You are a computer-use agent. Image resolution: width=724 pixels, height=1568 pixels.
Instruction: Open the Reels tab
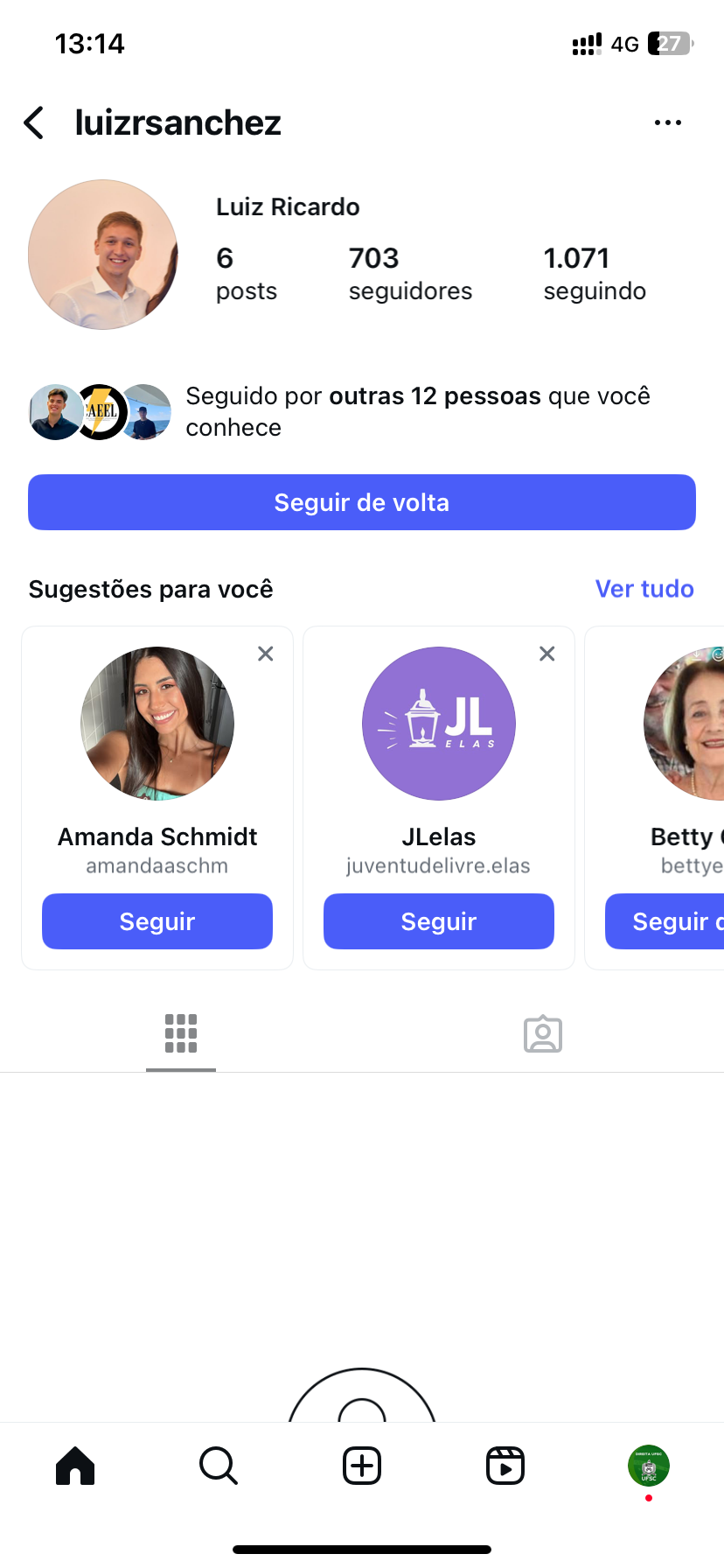click(505, 1466)
